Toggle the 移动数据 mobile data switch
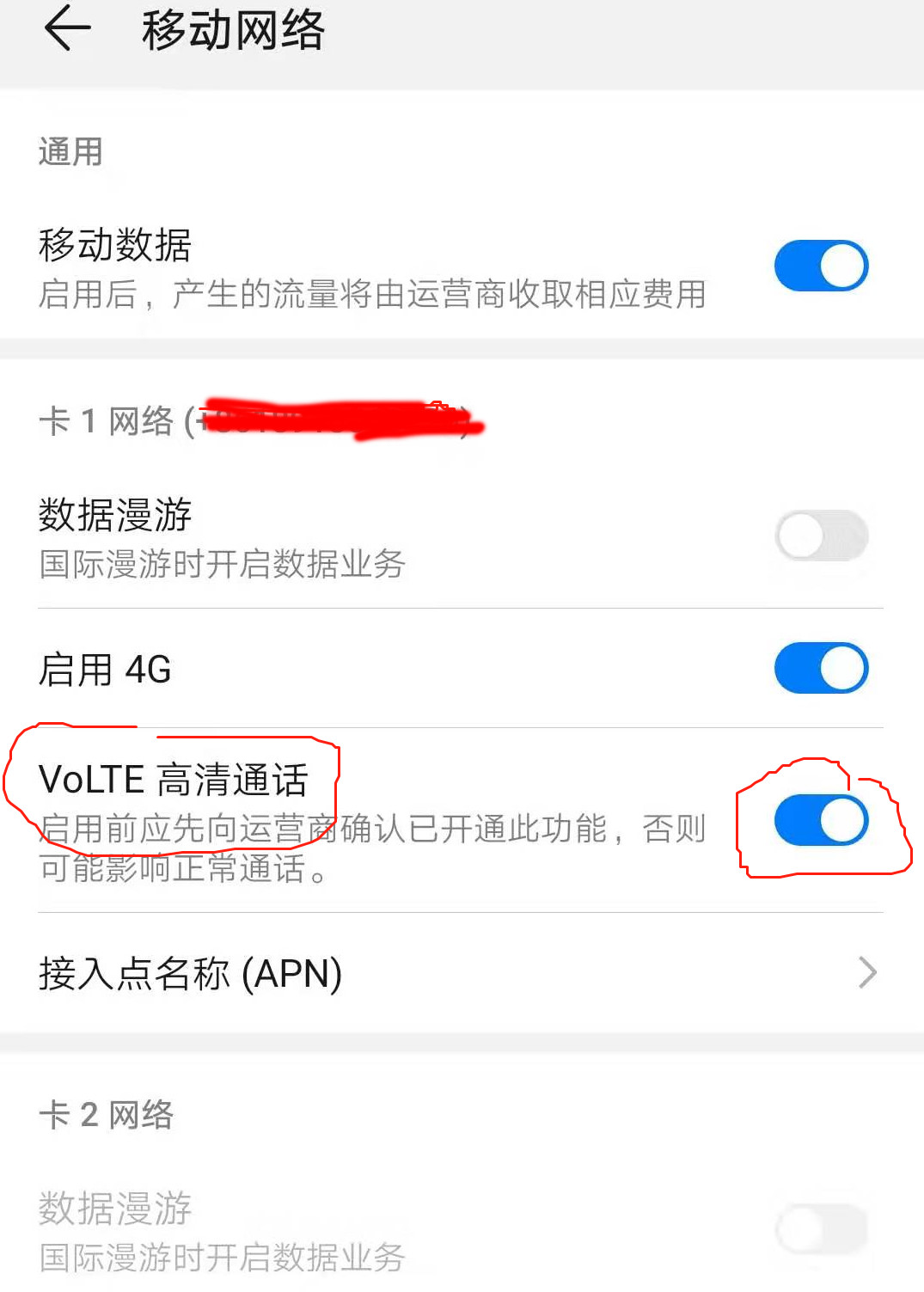This screenshot has width=924, height=1292. pos(820,266)
